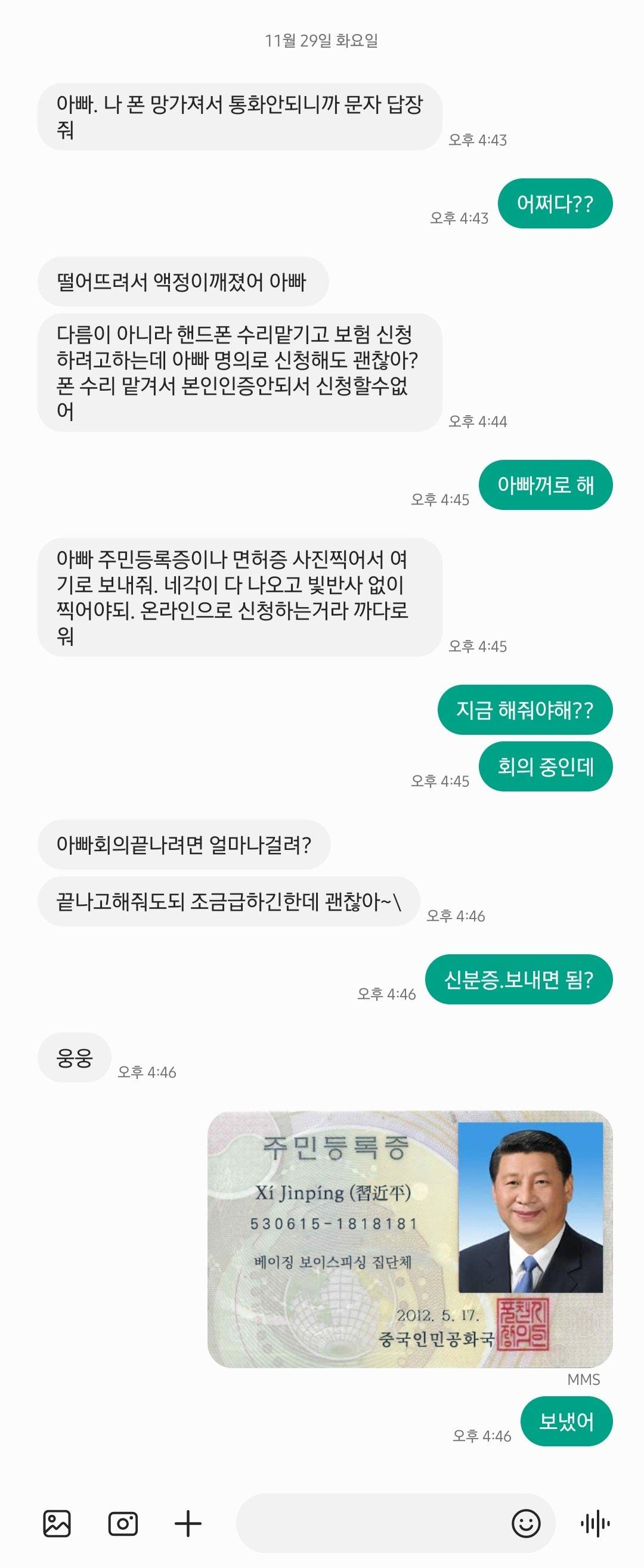This screenshot has width=644, height=1568.
Task: Open the camera to take photo
Action: [122, 1523]
